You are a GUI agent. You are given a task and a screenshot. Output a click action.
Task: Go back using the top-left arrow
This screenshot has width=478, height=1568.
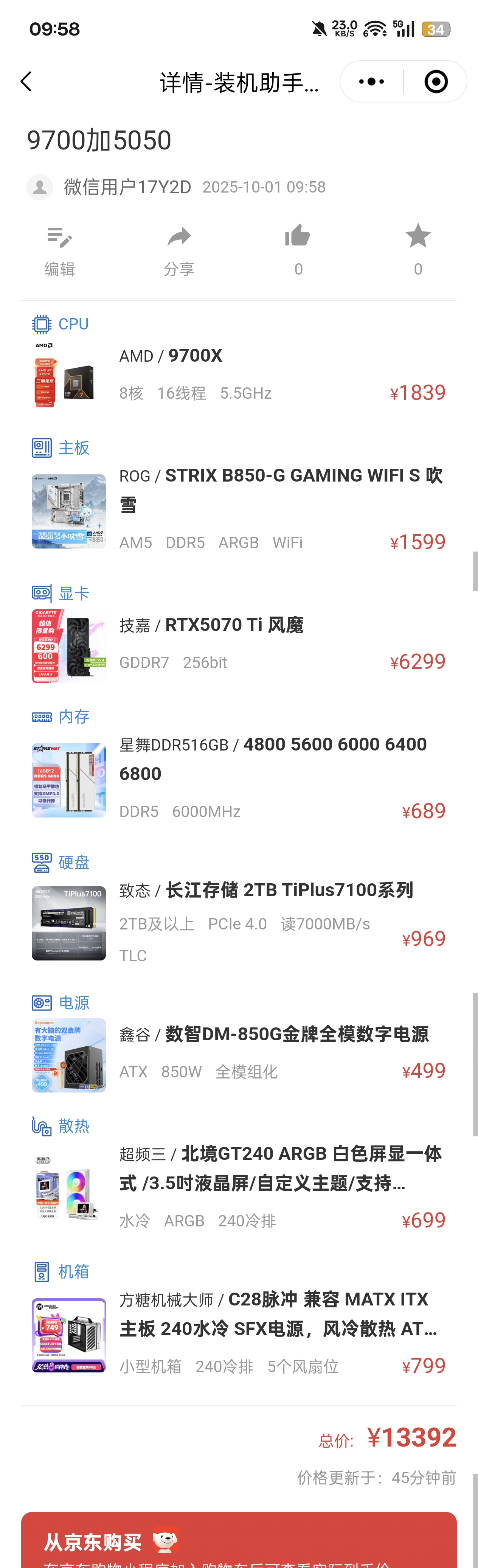pyautogui.click(x=26, y=82)
